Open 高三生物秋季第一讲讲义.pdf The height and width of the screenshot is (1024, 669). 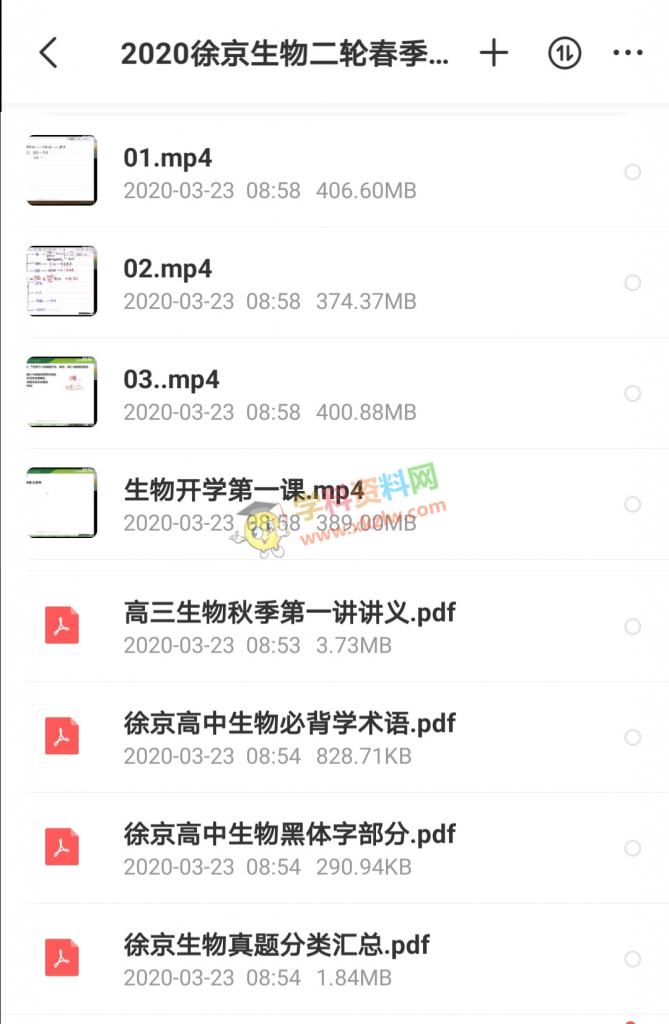[x=290, y=612]
